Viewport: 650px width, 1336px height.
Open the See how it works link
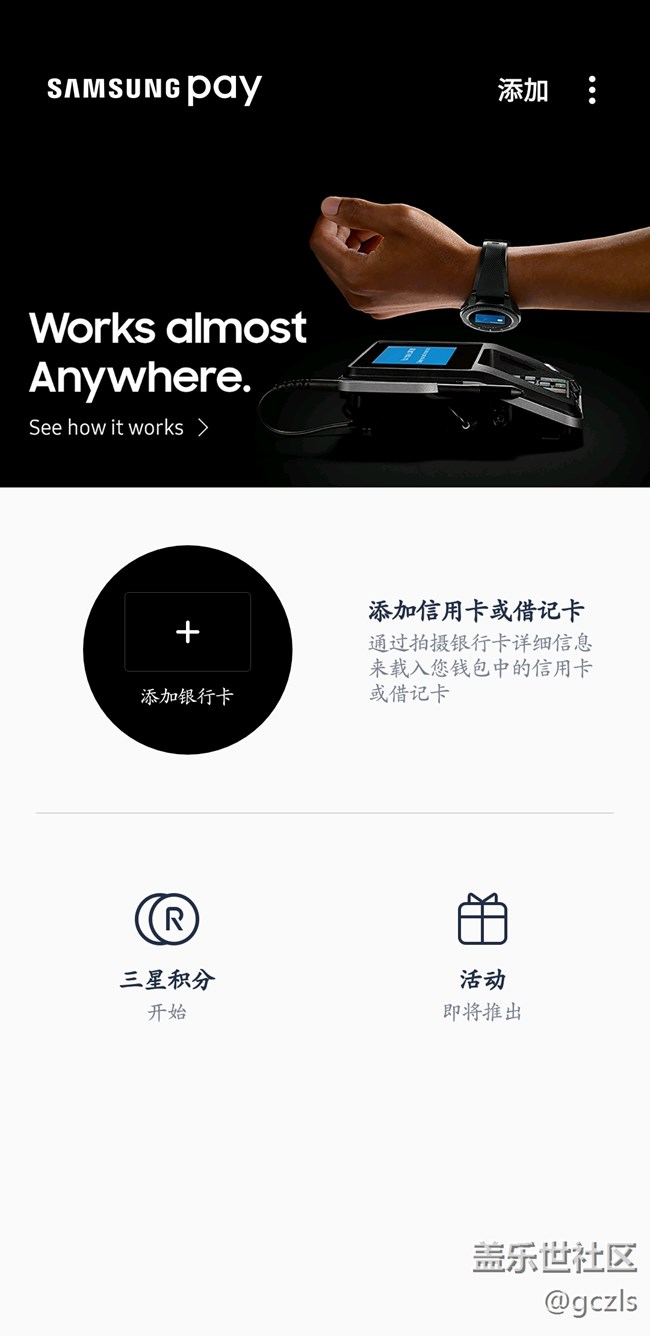pyautogui.click(x=118, y=428)
